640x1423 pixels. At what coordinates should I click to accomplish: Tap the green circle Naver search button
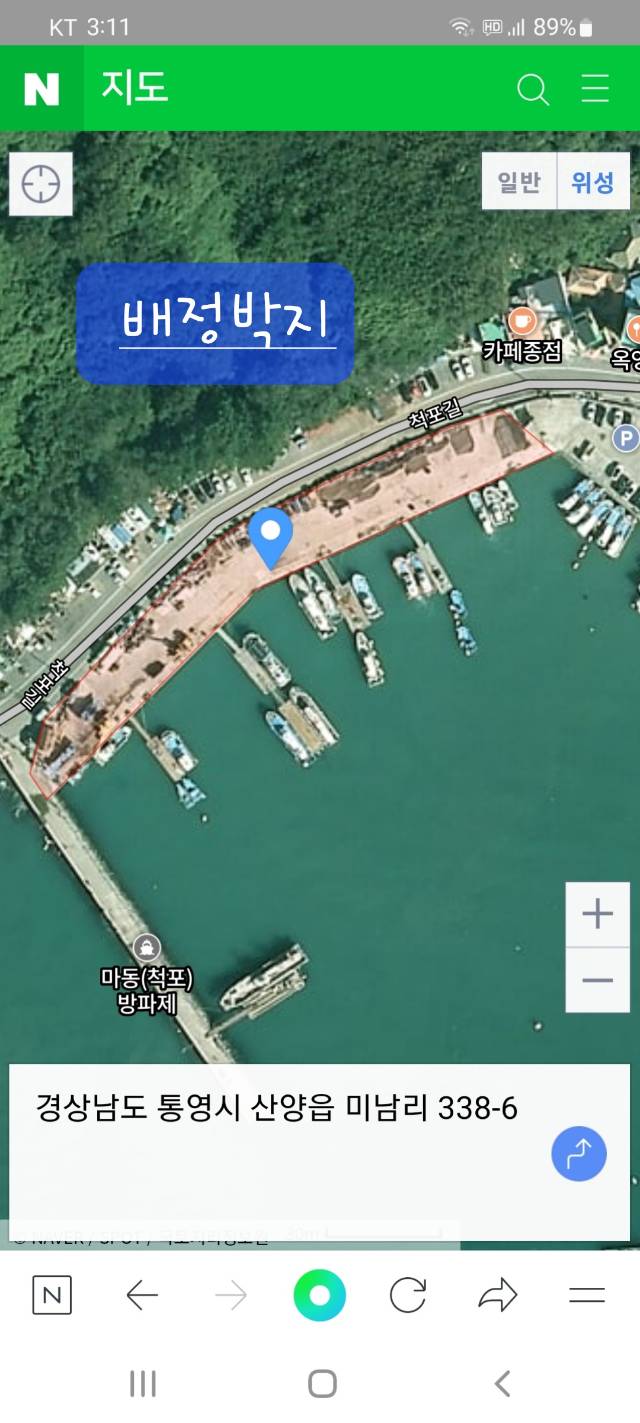[x=320, y=1296]
